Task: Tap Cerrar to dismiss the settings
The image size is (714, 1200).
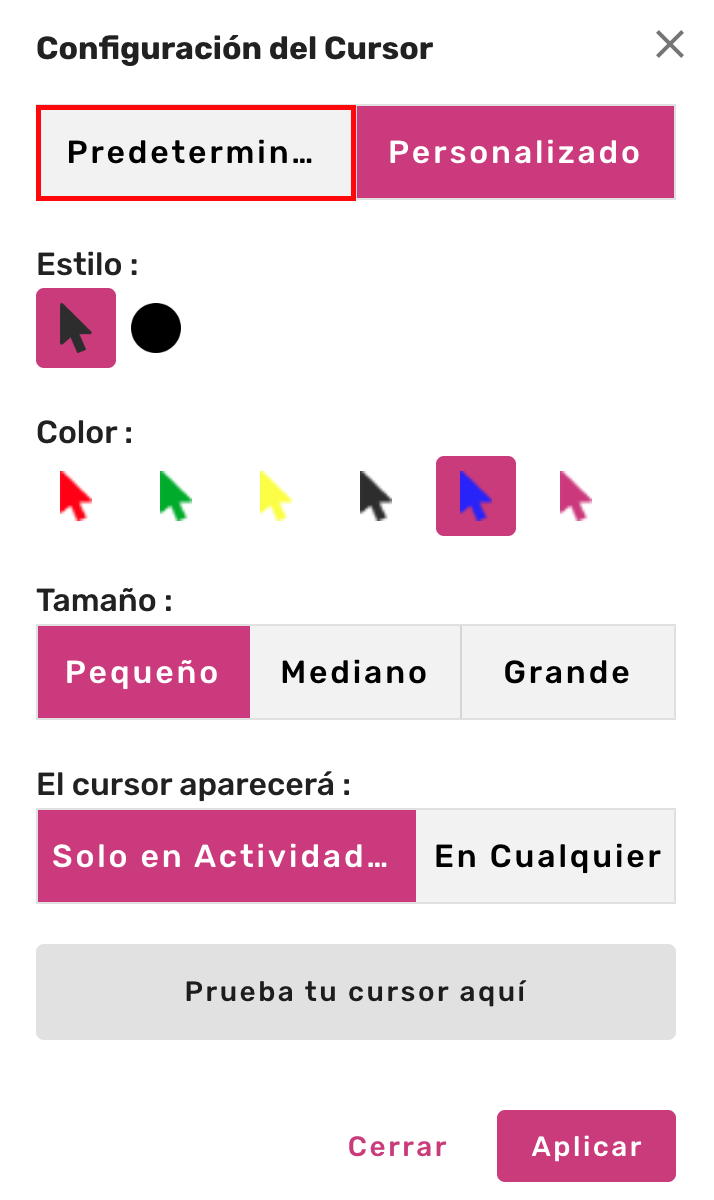Action: (398, 1147)
